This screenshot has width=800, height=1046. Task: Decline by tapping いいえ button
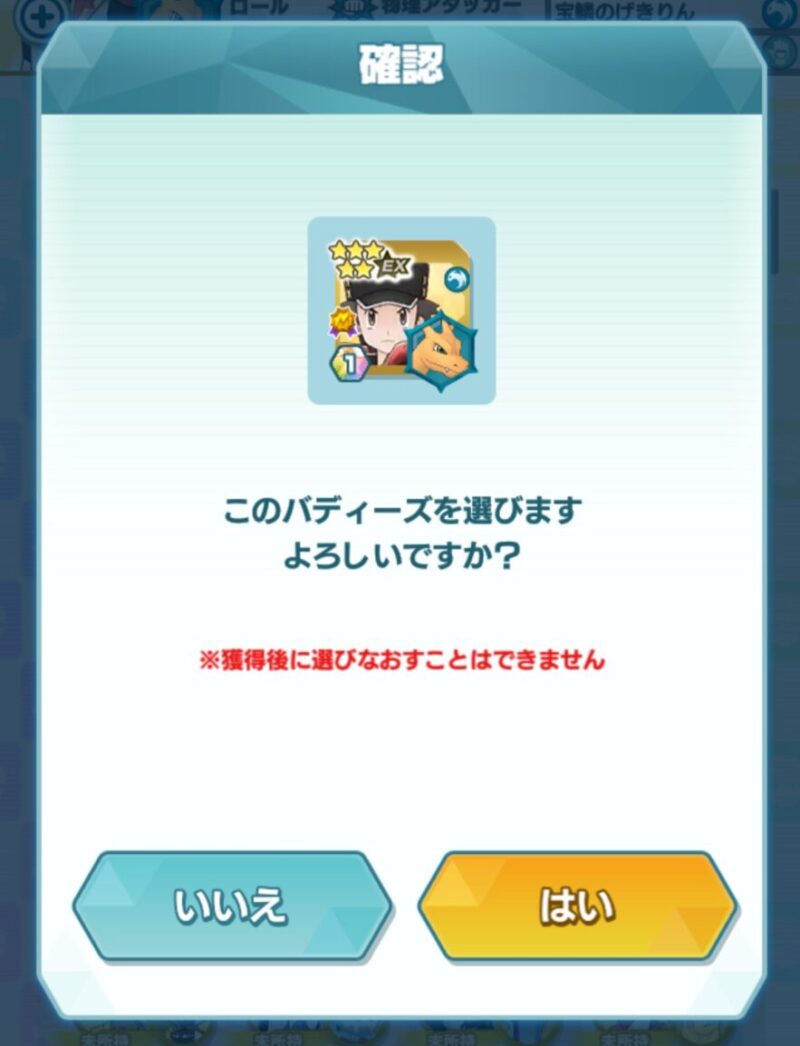point(232,907)
